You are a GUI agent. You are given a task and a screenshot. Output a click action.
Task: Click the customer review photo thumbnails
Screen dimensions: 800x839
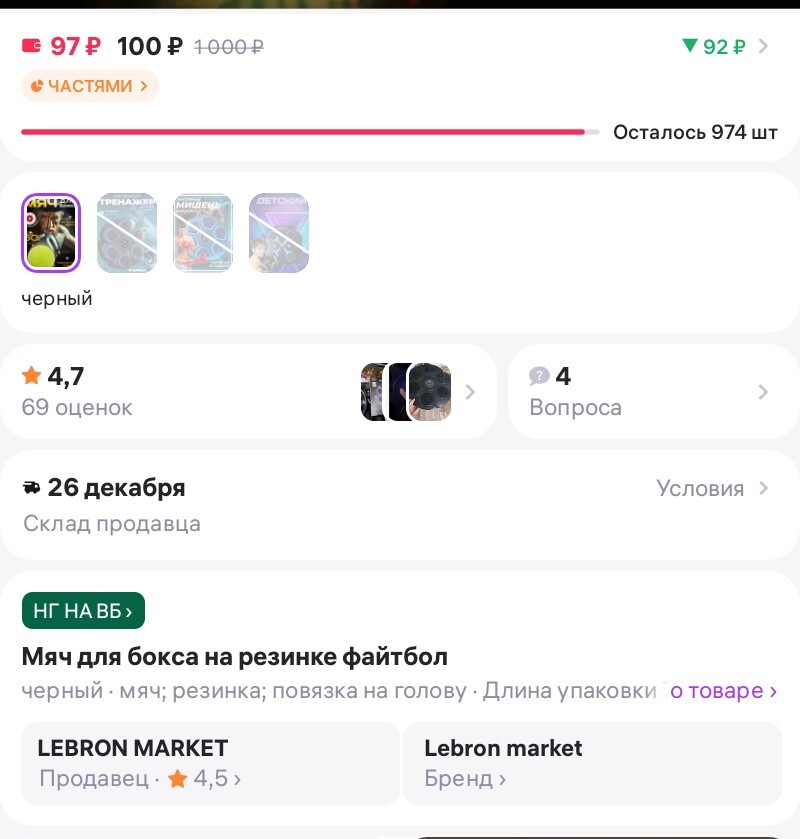[406, 391]
